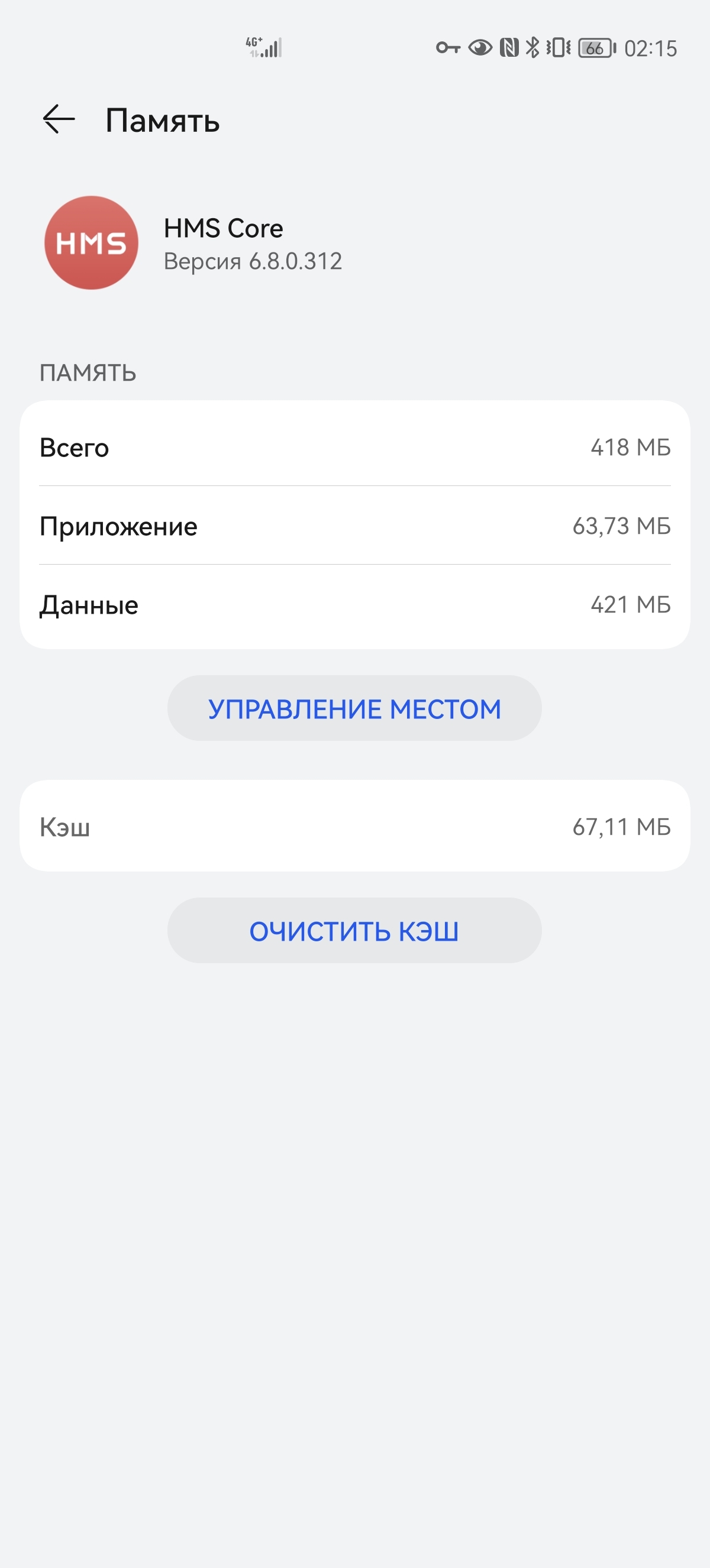Clear cache with ОЧИСТИТЬ КЭШ button
The height and width of the screenshot is (1568, 710).
click(354, 931)
